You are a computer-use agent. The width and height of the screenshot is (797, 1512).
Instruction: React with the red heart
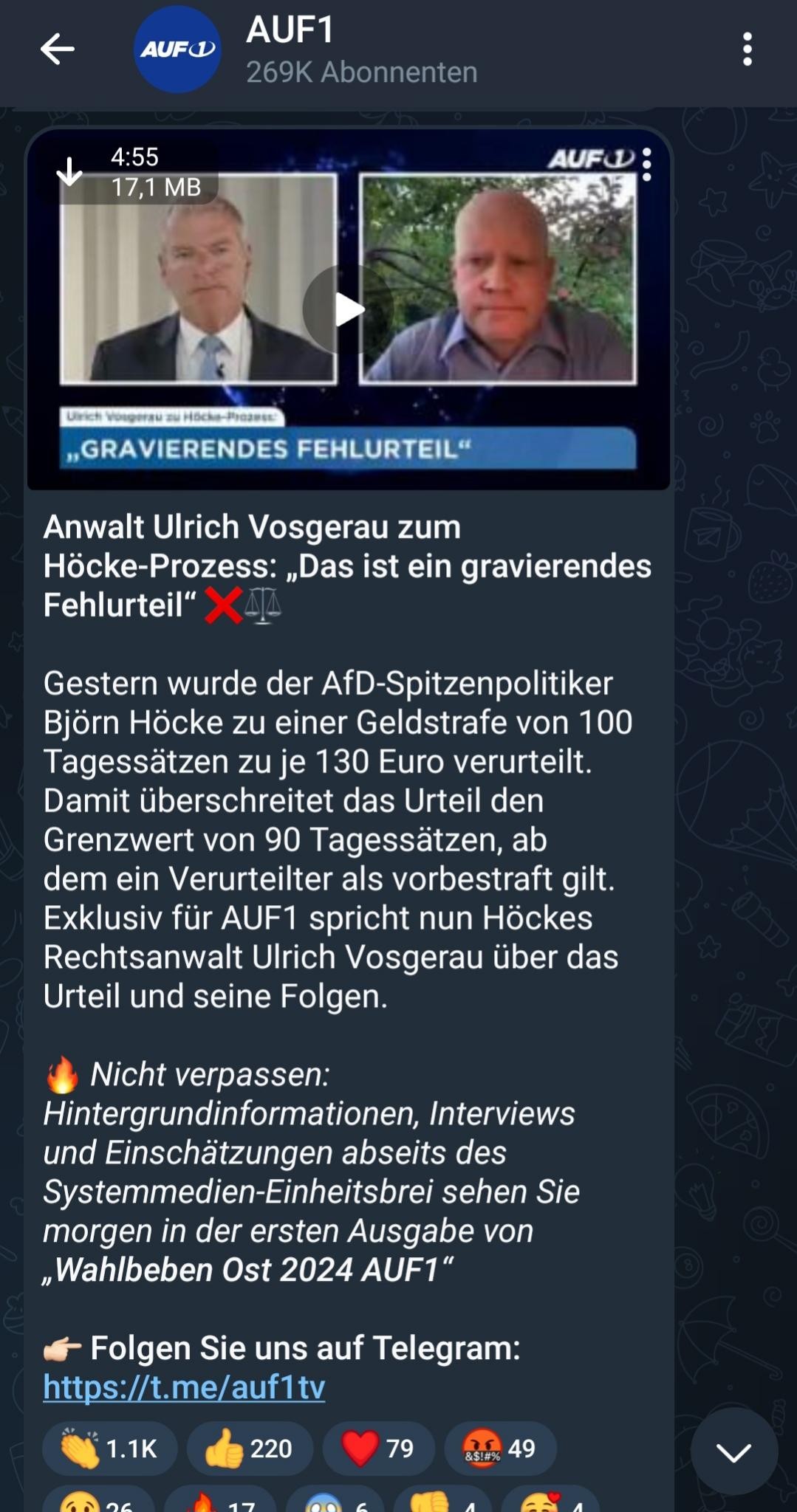coord(377,1449)
